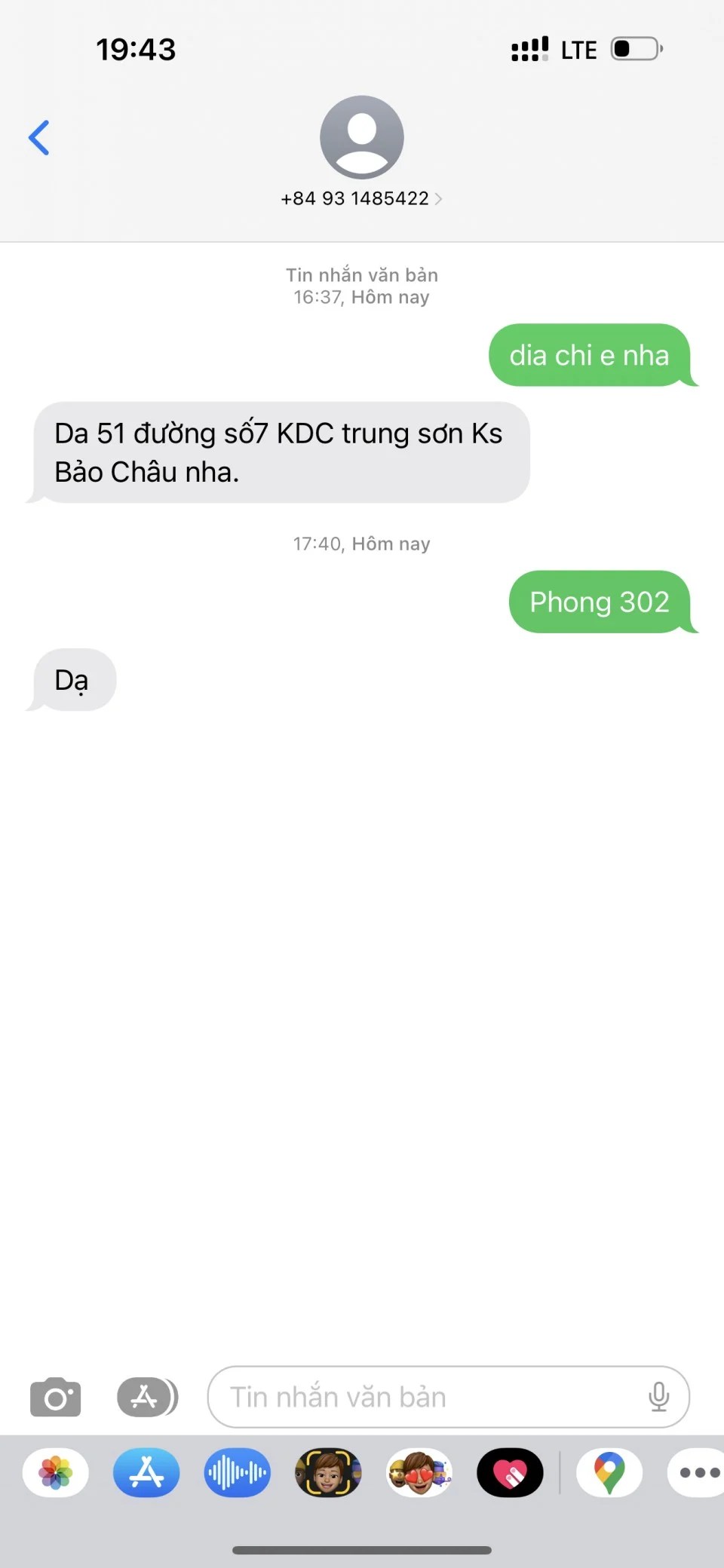
Task: Open Digital Touch heart app
Action: tap(510, 1472)
